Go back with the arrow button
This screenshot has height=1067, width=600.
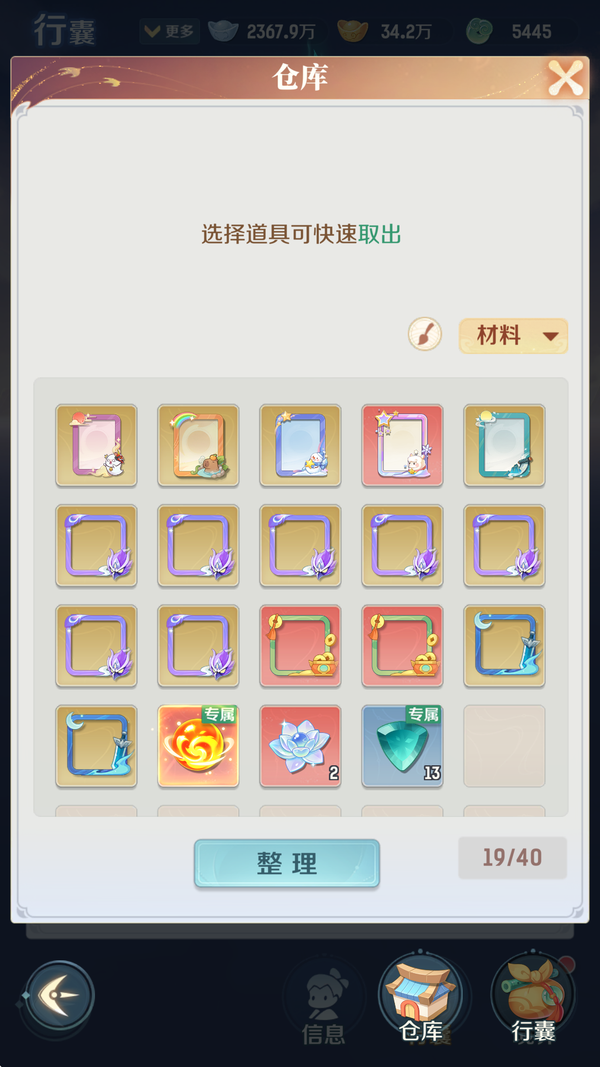pyautogui.click(x=59, y=996)
